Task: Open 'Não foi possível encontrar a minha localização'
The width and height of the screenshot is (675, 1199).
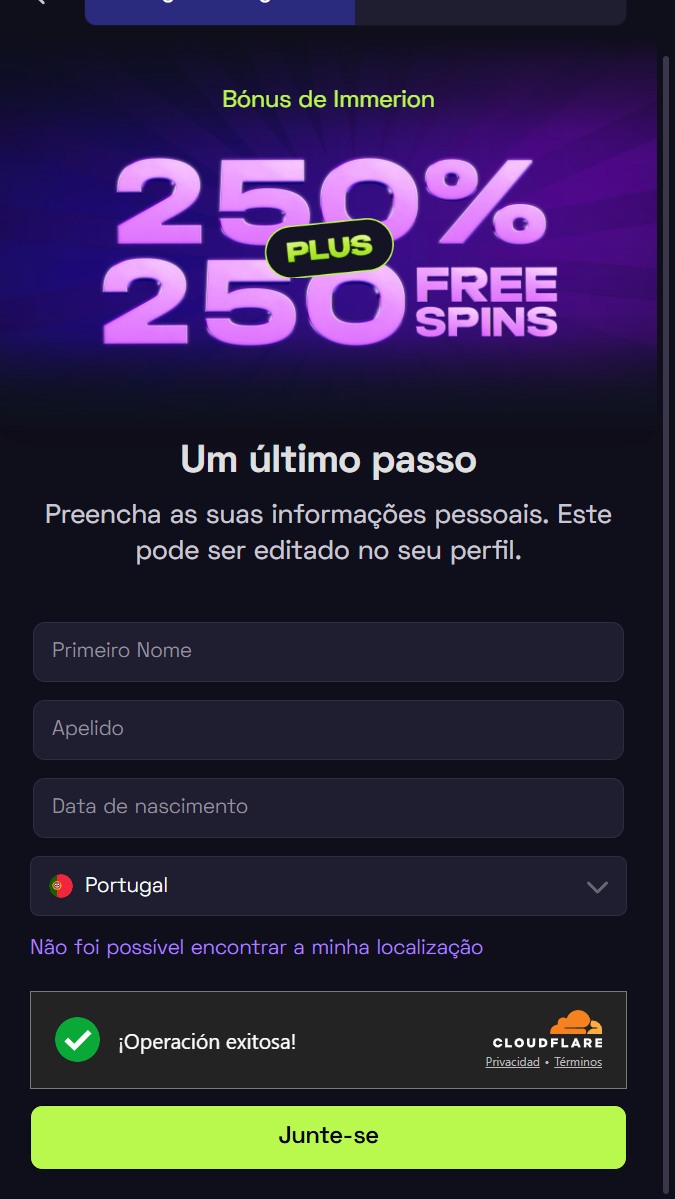Action: pos(257,947)
